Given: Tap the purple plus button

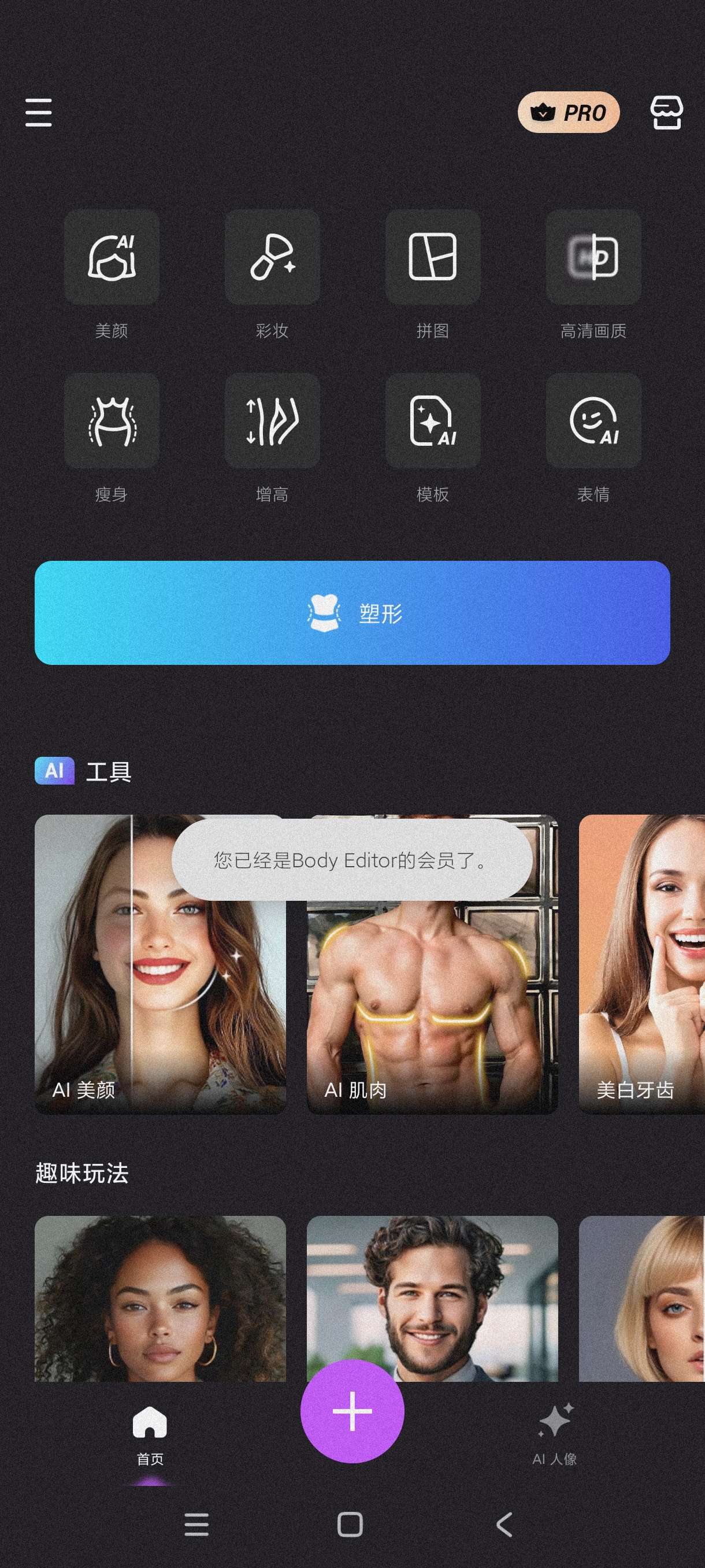Looking at the screenshot, I should (352, 1411).
